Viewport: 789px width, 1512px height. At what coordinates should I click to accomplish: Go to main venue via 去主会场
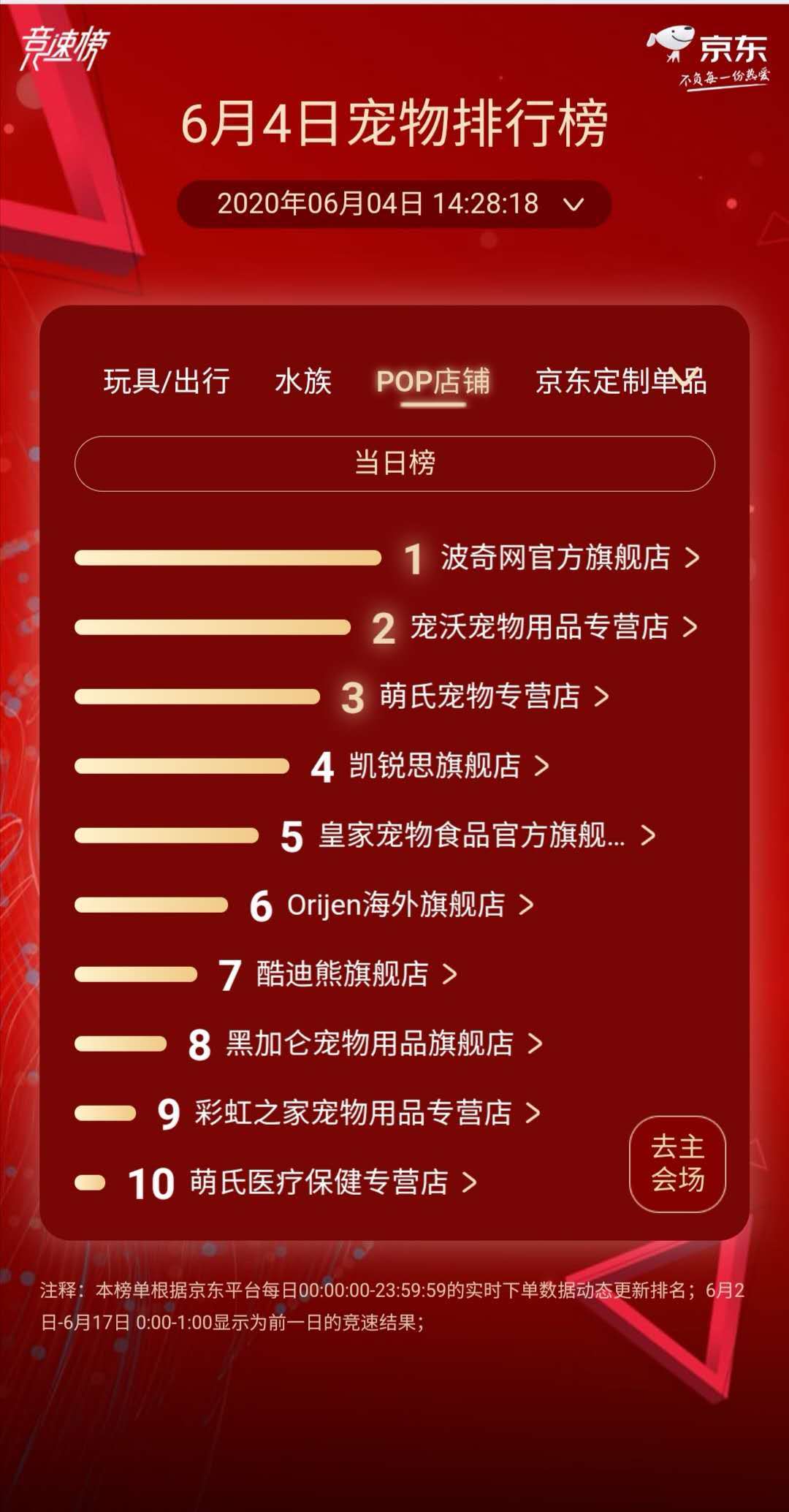point(677,1164)
